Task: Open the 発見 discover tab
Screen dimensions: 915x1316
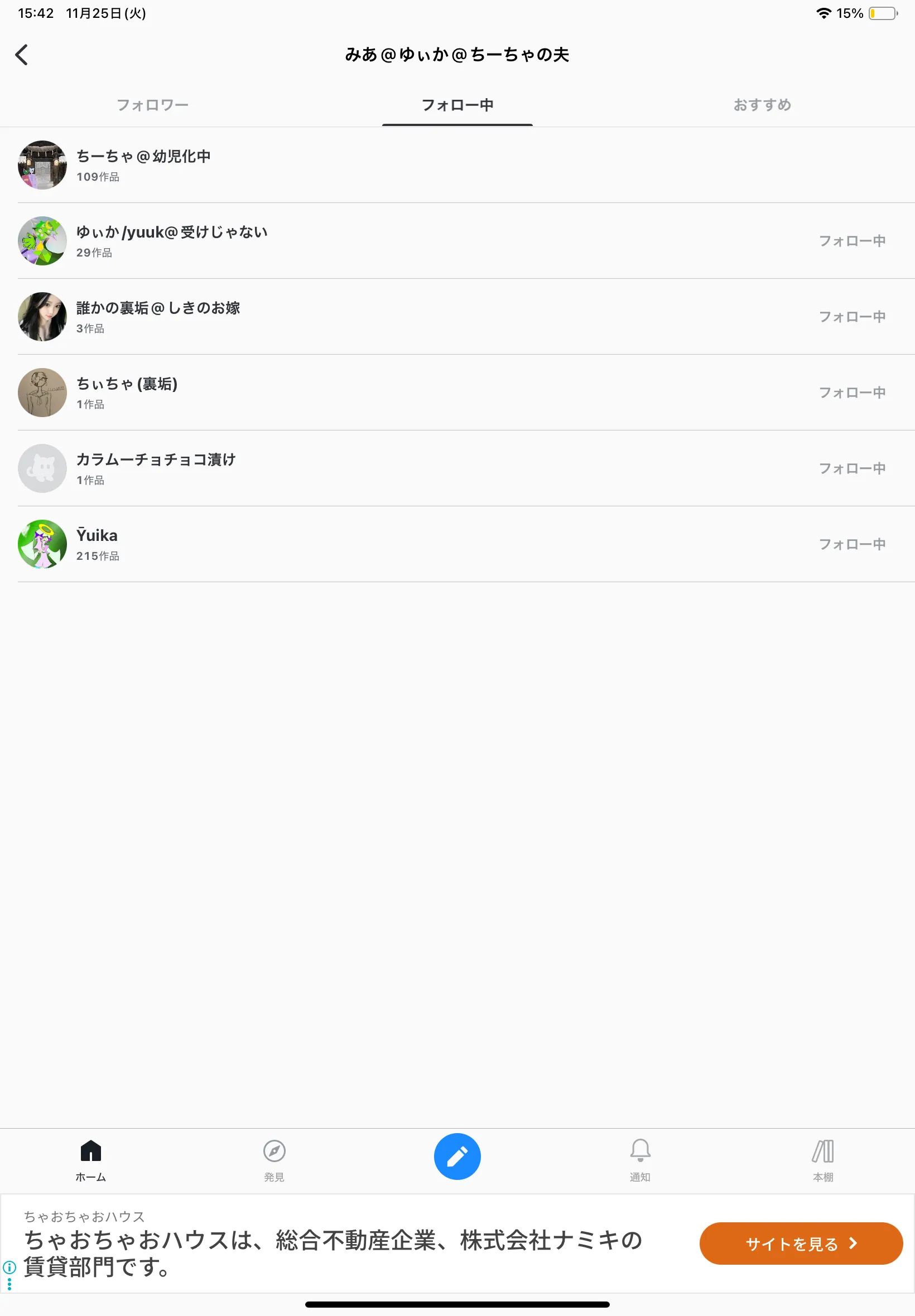Action: coord(274,1159)
